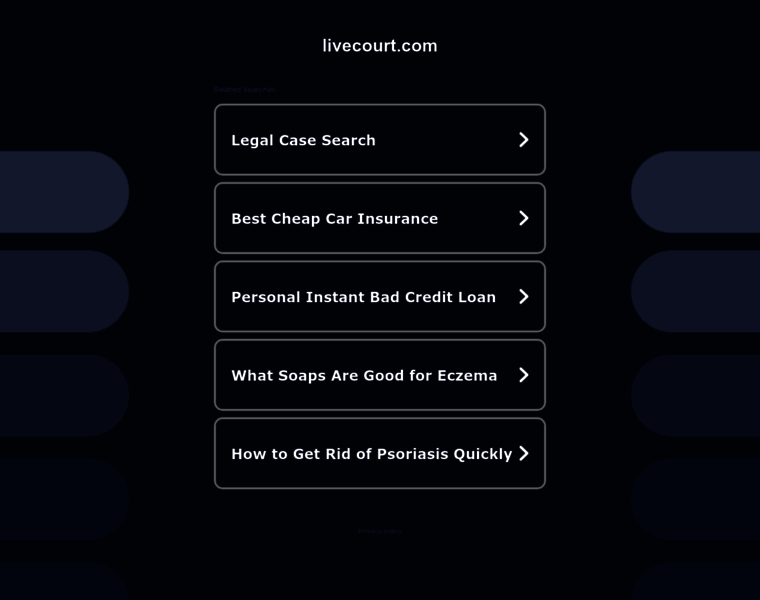Image resolution: width=760 pixels, height=600 pixels.
Task: Select Best Cheap Car Insurance
Action: (x=379, y=218)
